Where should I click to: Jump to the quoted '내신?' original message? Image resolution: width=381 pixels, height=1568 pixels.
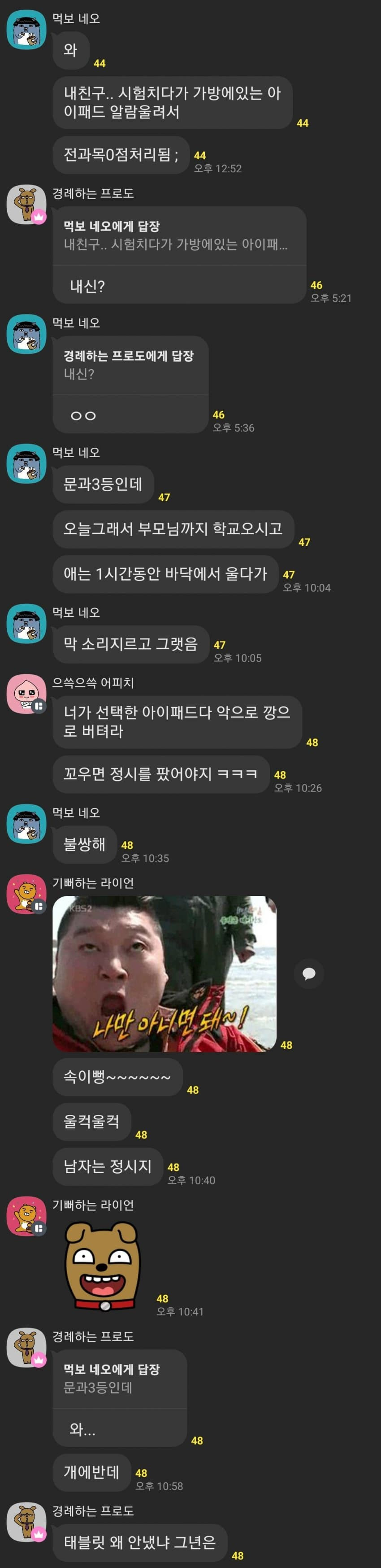point(130,365)
